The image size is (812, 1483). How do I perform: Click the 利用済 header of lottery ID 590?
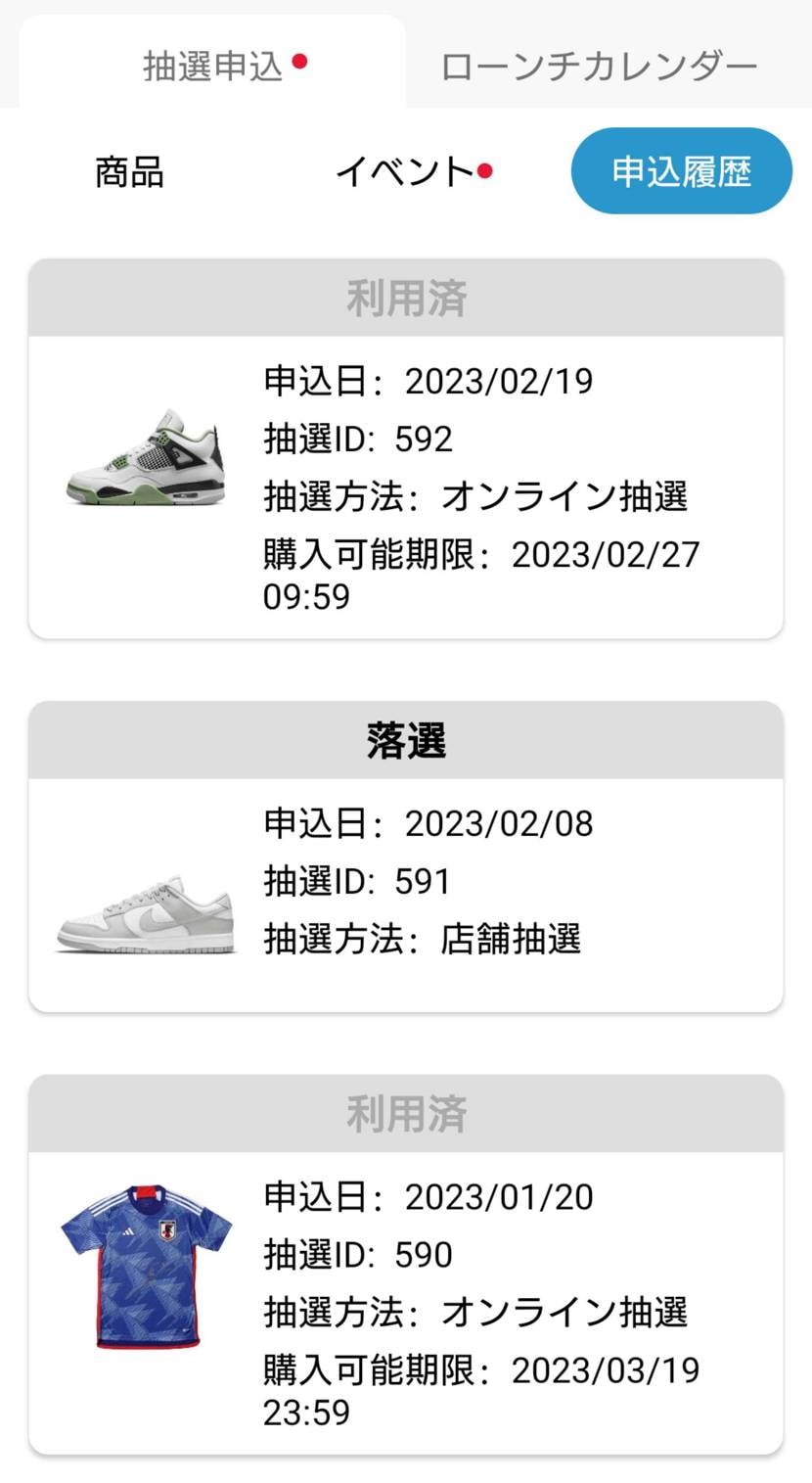(406, 1113)
